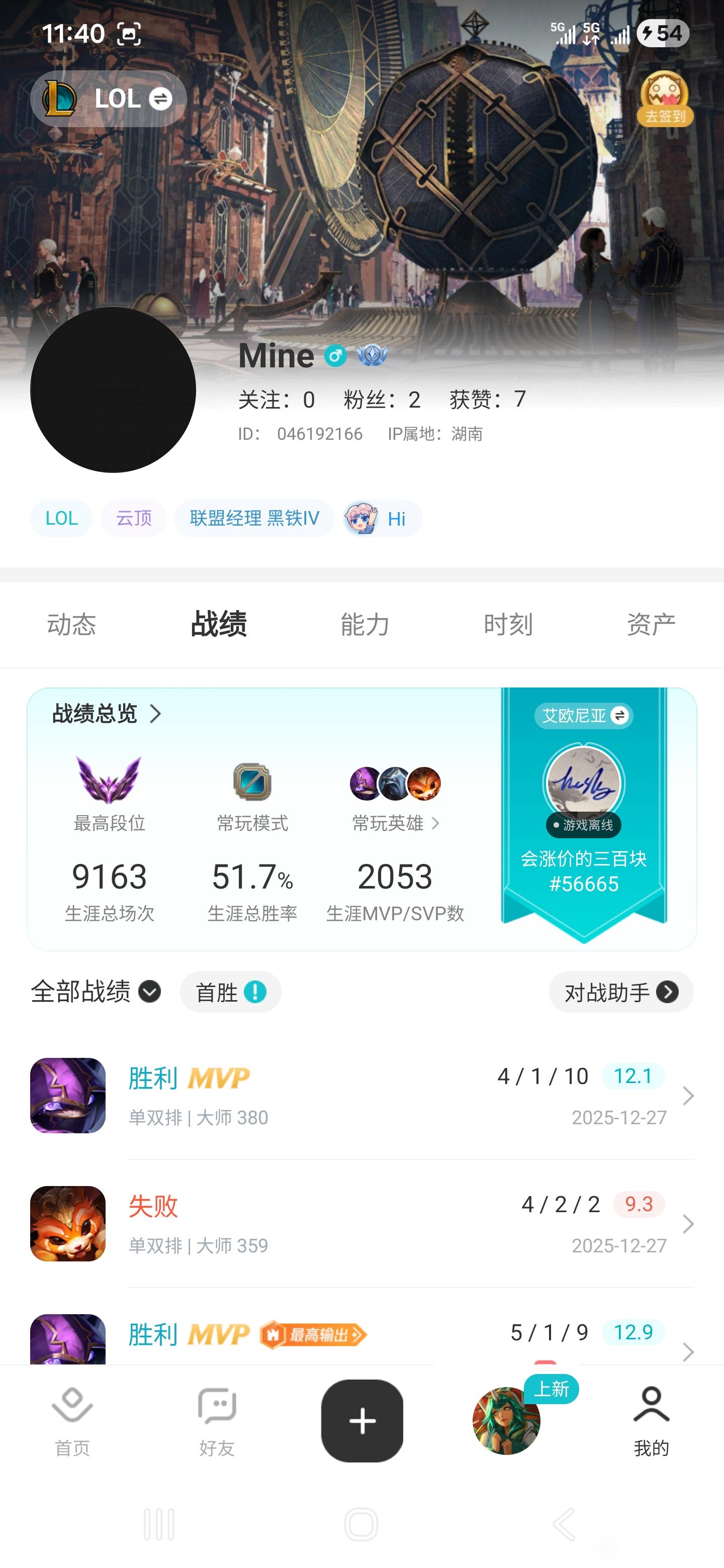Select the 云顶 chip
This screenshot has height=1568, width=724.
click(x=133, y=519)
